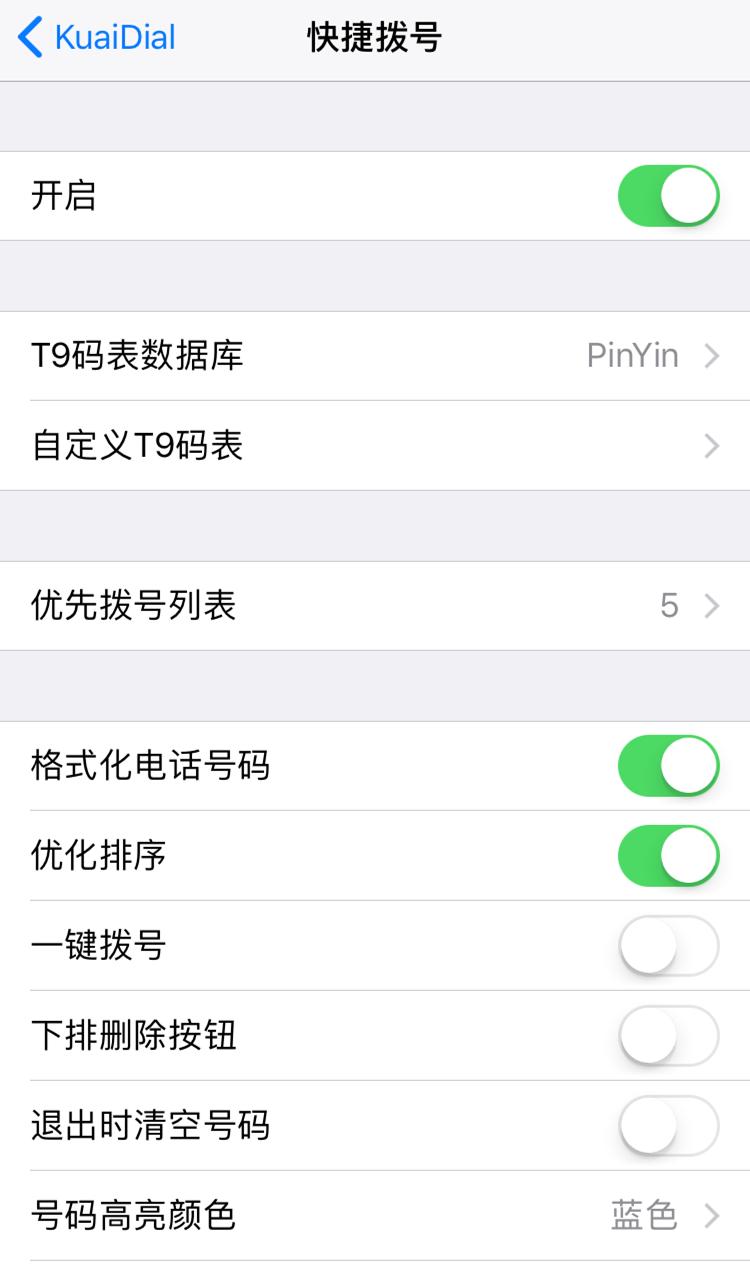Disable the 优化排序 sorting switch
The width and height of the screenshot is (750, 1287).
coord(668,855)
